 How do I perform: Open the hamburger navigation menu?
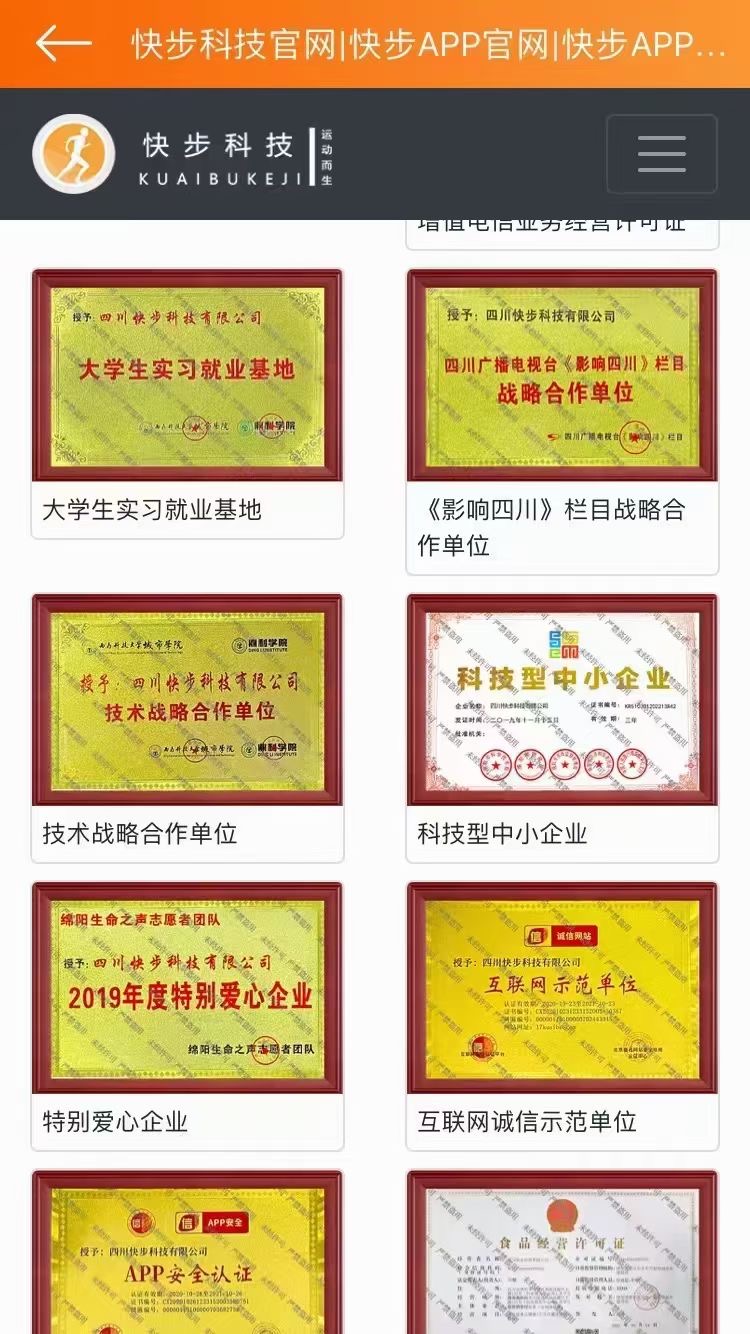point(661,154)
